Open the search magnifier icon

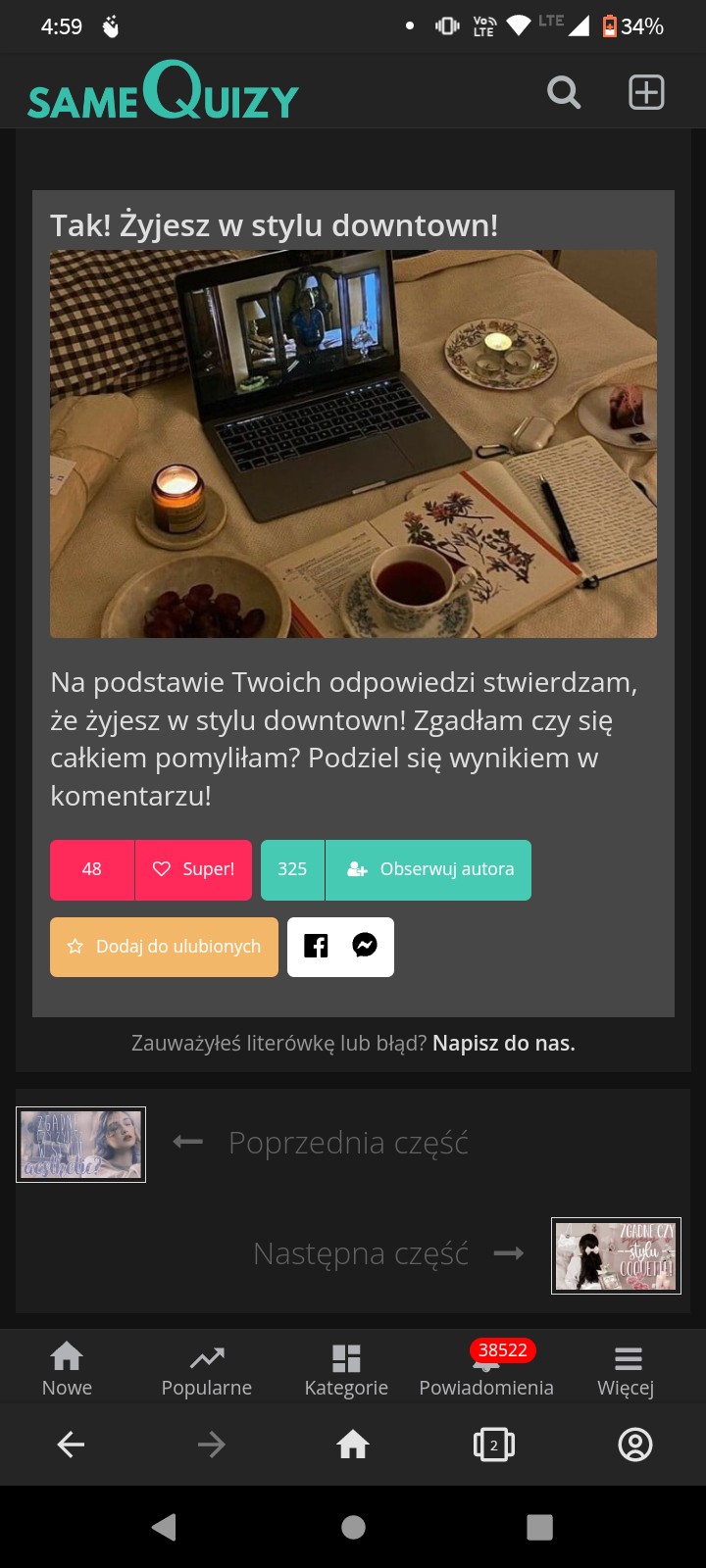[x=564, y=93]
